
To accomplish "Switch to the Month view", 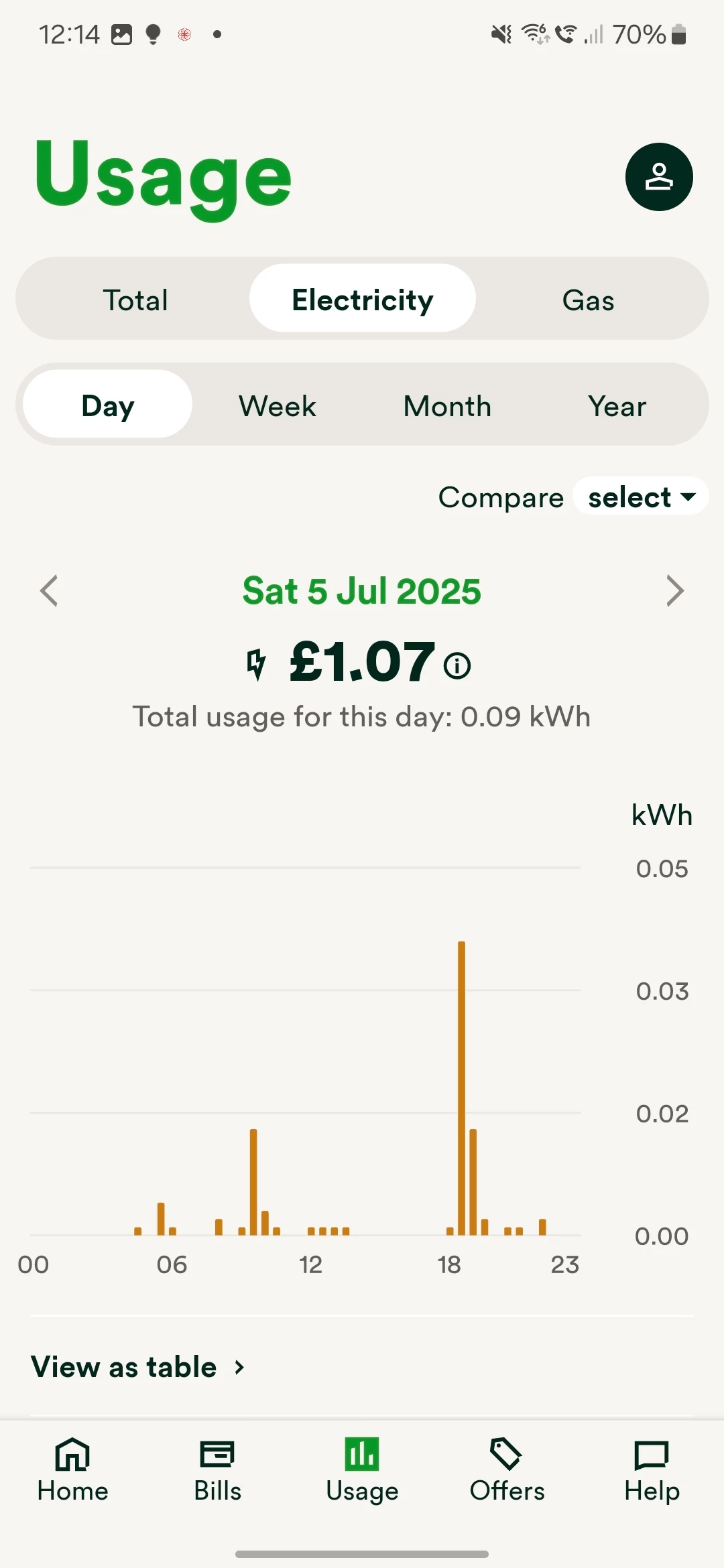I will 447,406.
